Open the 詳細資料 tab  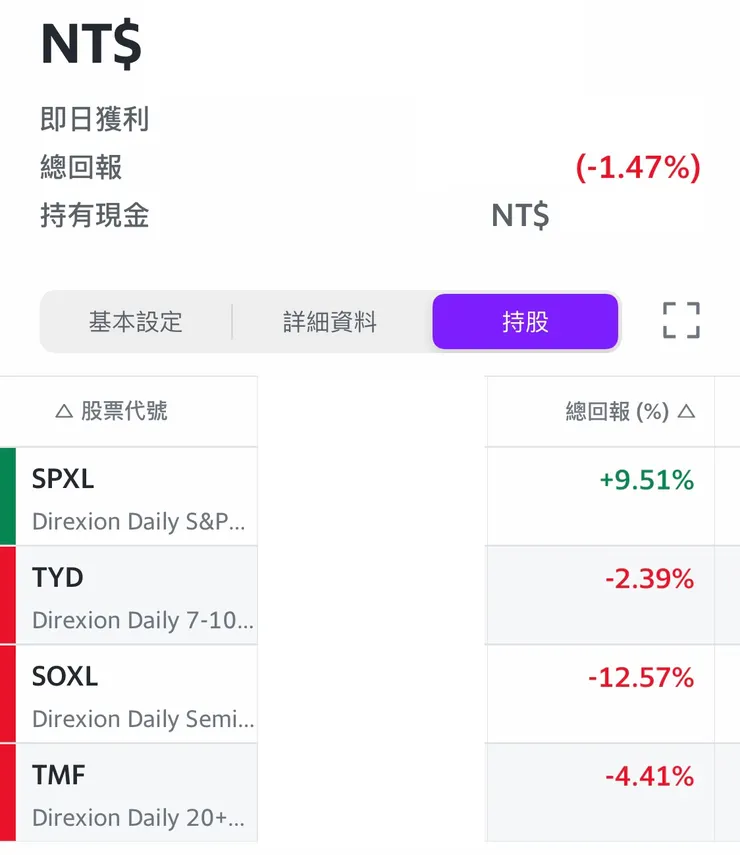332,321
